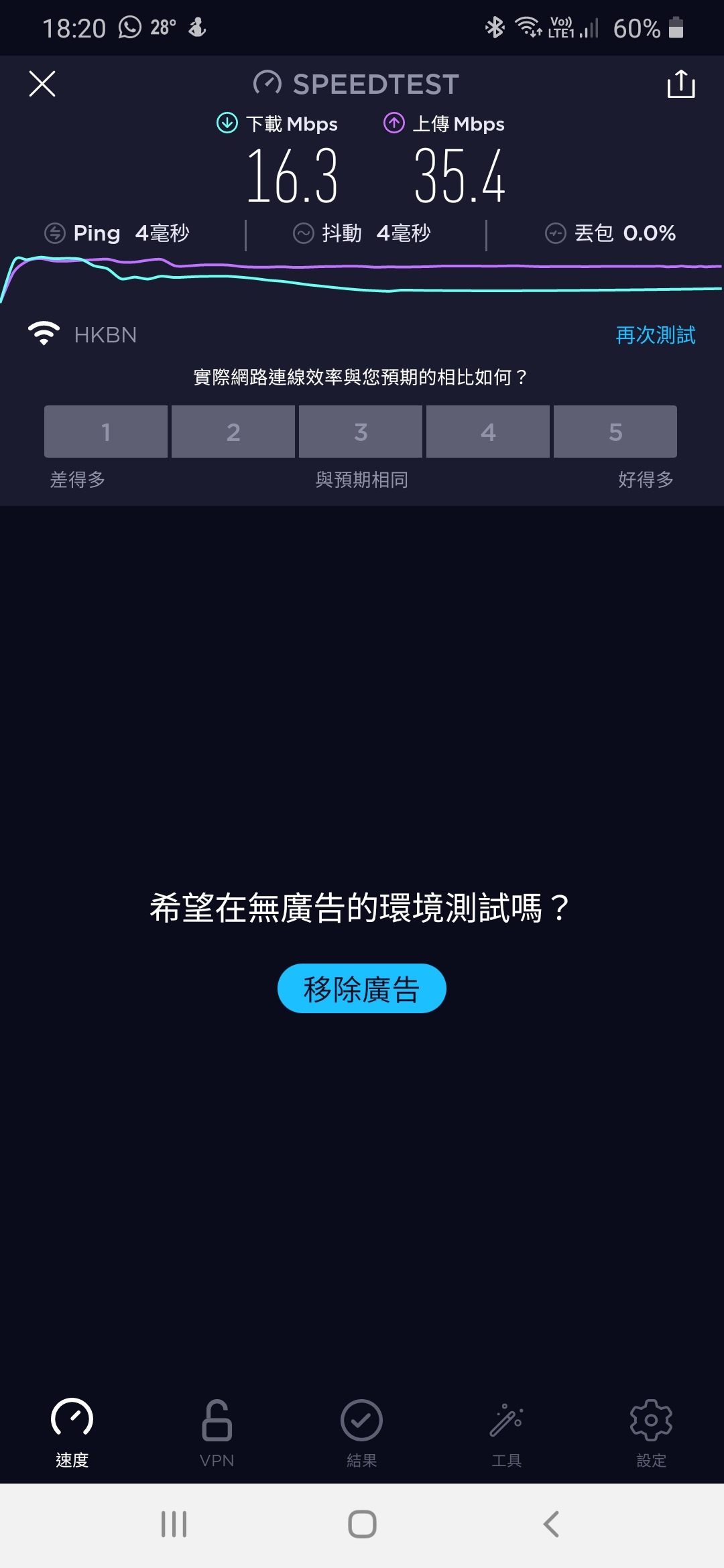Rate the connection 1 (差得多)

coord(106,432)
